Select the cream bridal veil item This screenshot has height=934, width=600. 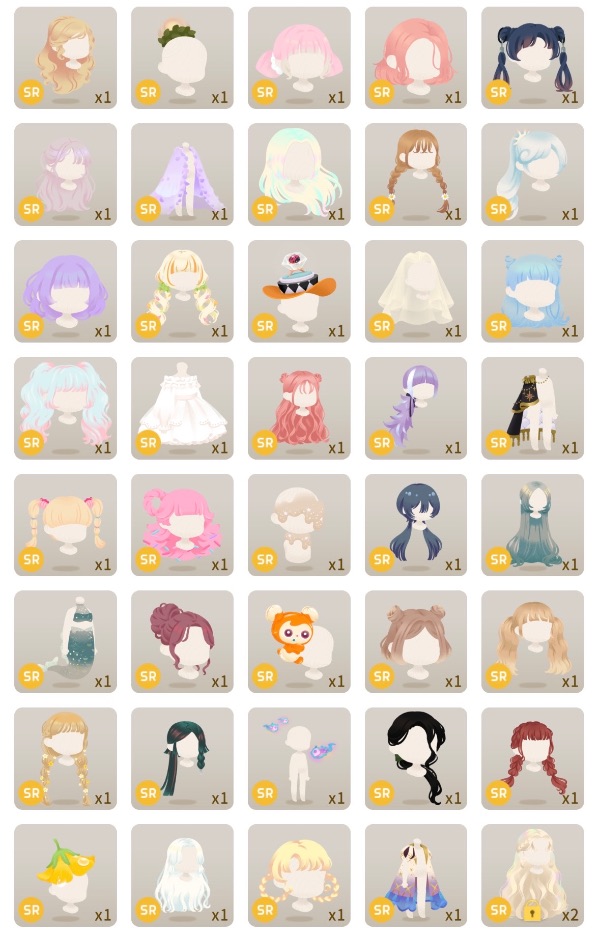pos(415,291)
